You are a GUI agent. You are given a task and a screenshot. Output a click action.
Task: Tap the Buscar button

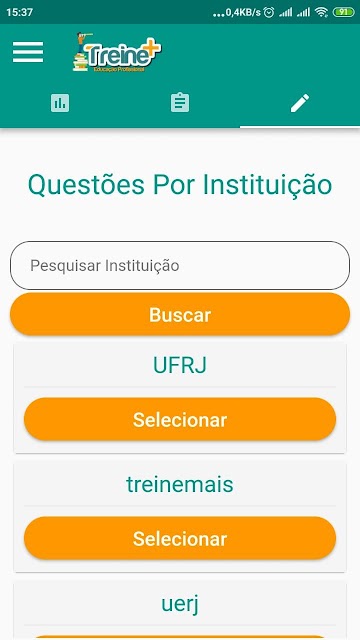tap(180, 315)
